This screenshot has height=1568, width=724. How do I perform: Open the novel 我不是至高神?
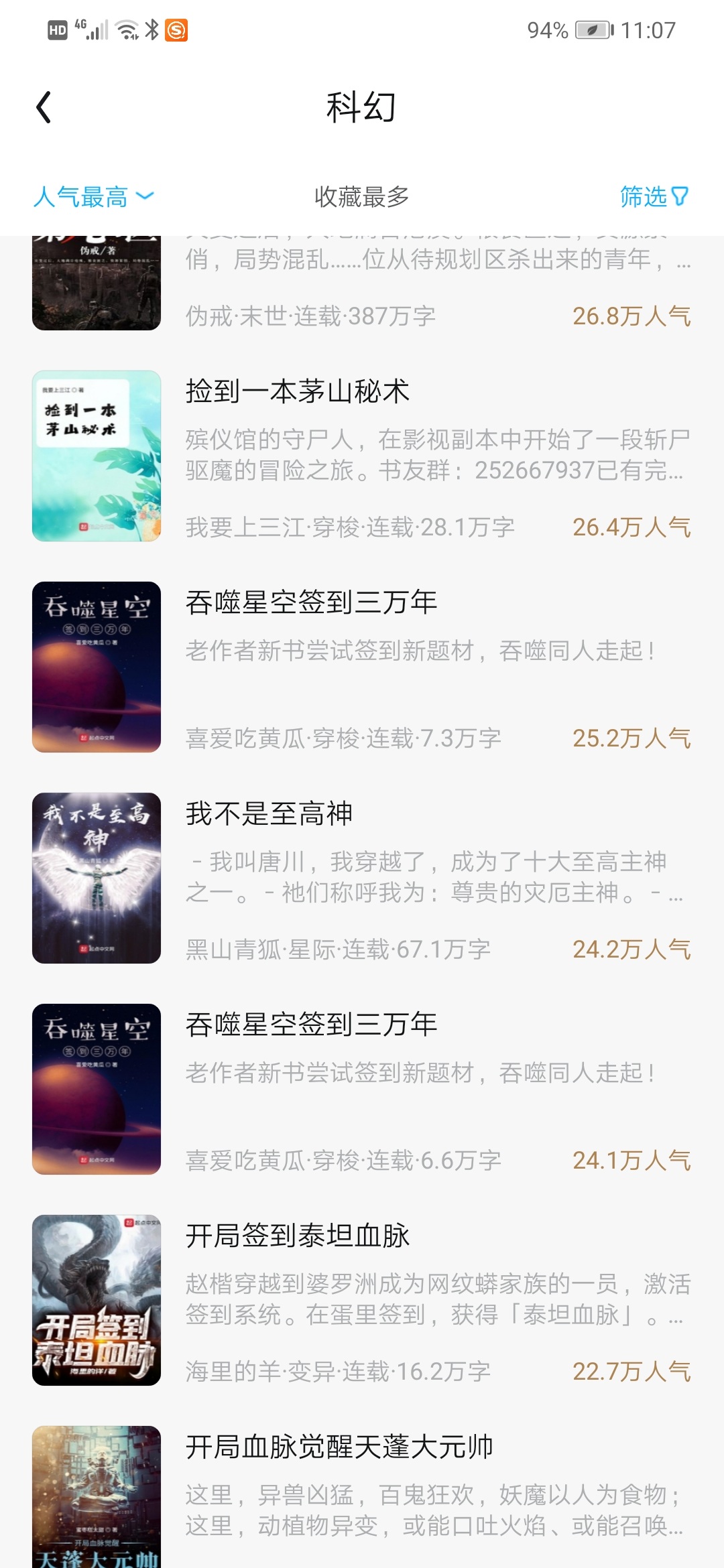click(x=362, y=879)
